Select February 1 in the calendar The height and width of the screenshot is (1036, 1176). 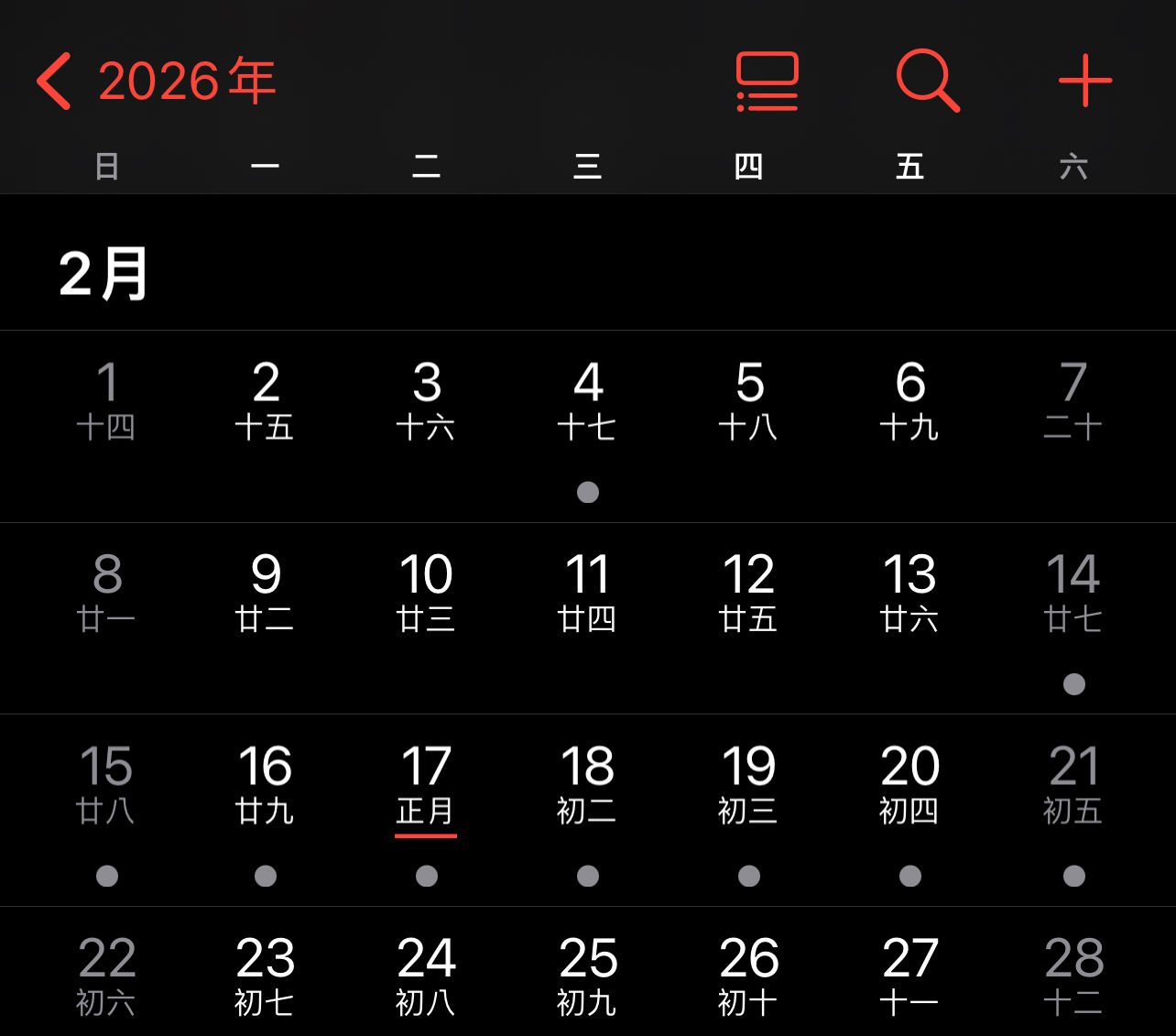[x=107, y=401]
